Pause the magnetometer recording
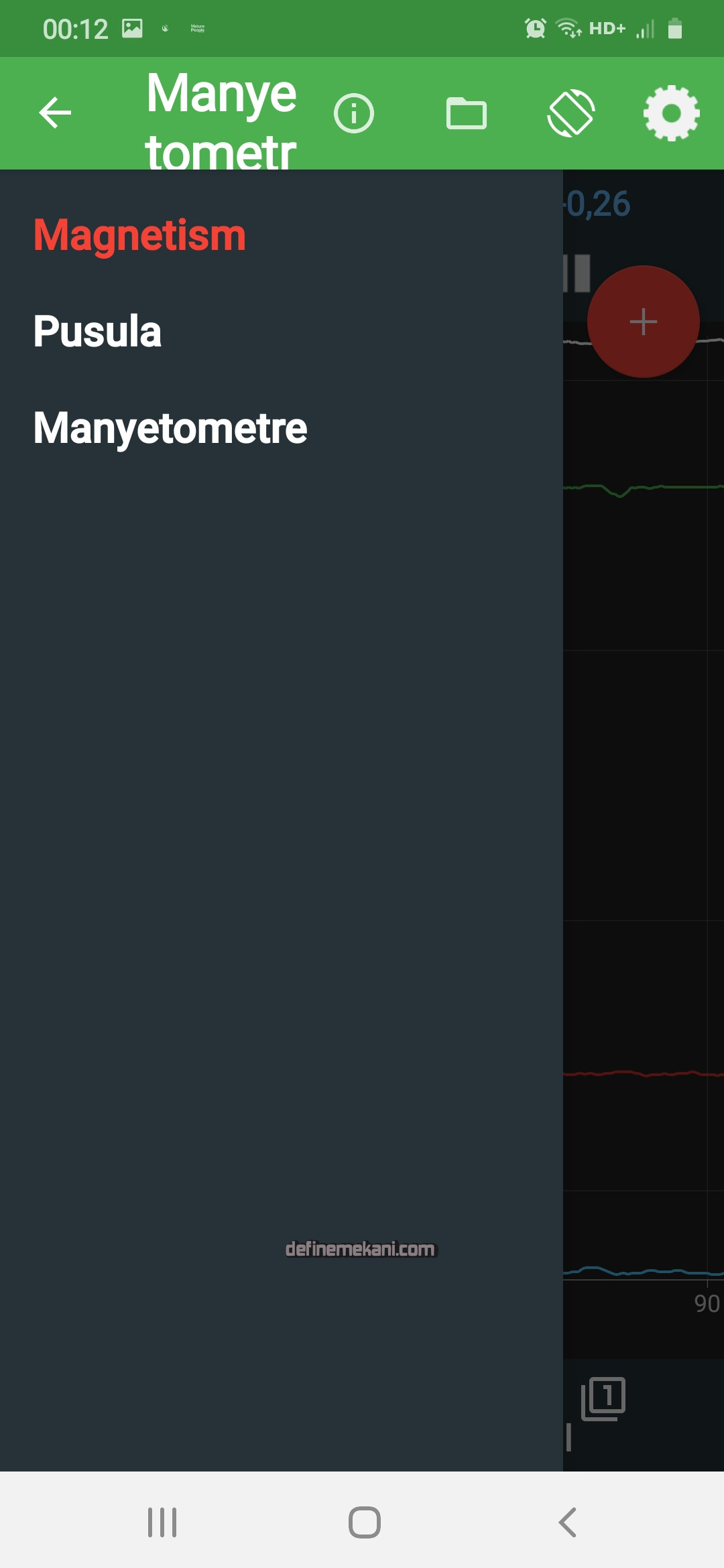Viewport: 724px width, 1568px height. pyautogui.click(x=577, y=273)
